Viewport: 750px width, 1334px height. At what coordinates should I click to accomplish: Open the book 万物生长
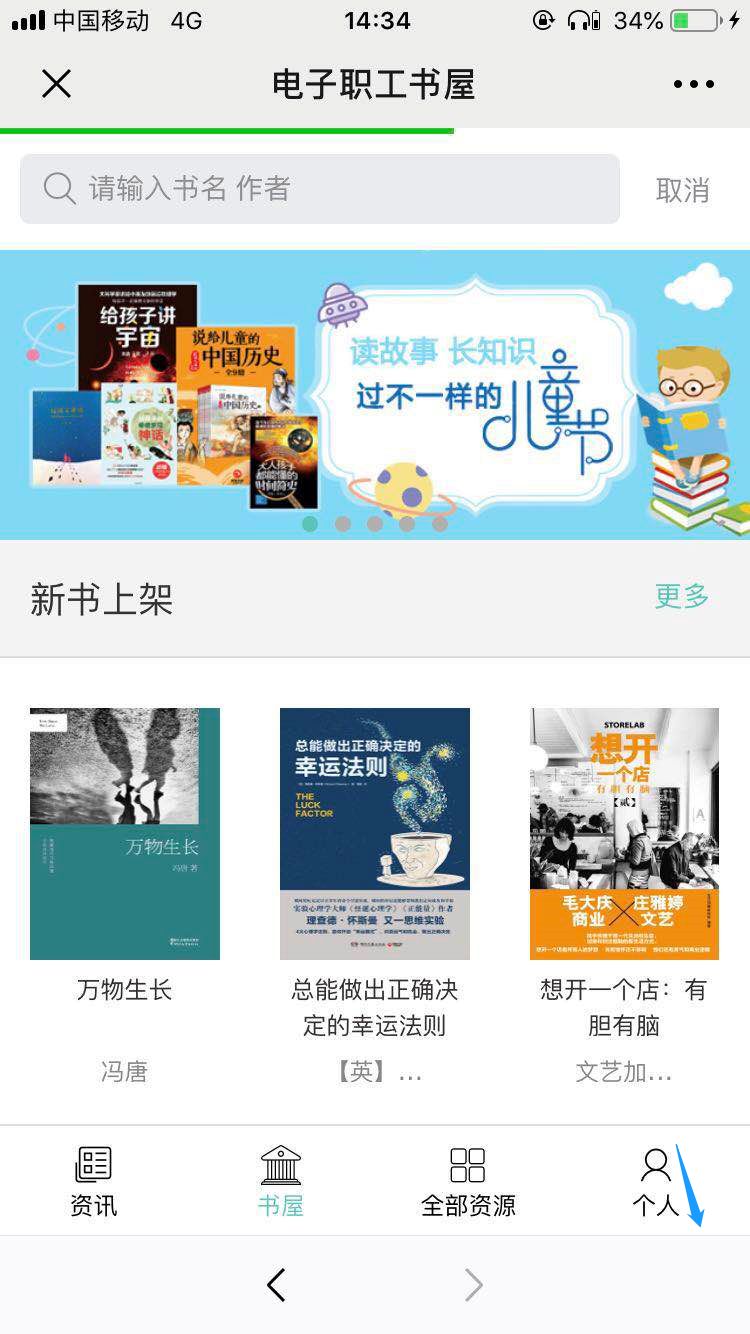click(125, 833)
